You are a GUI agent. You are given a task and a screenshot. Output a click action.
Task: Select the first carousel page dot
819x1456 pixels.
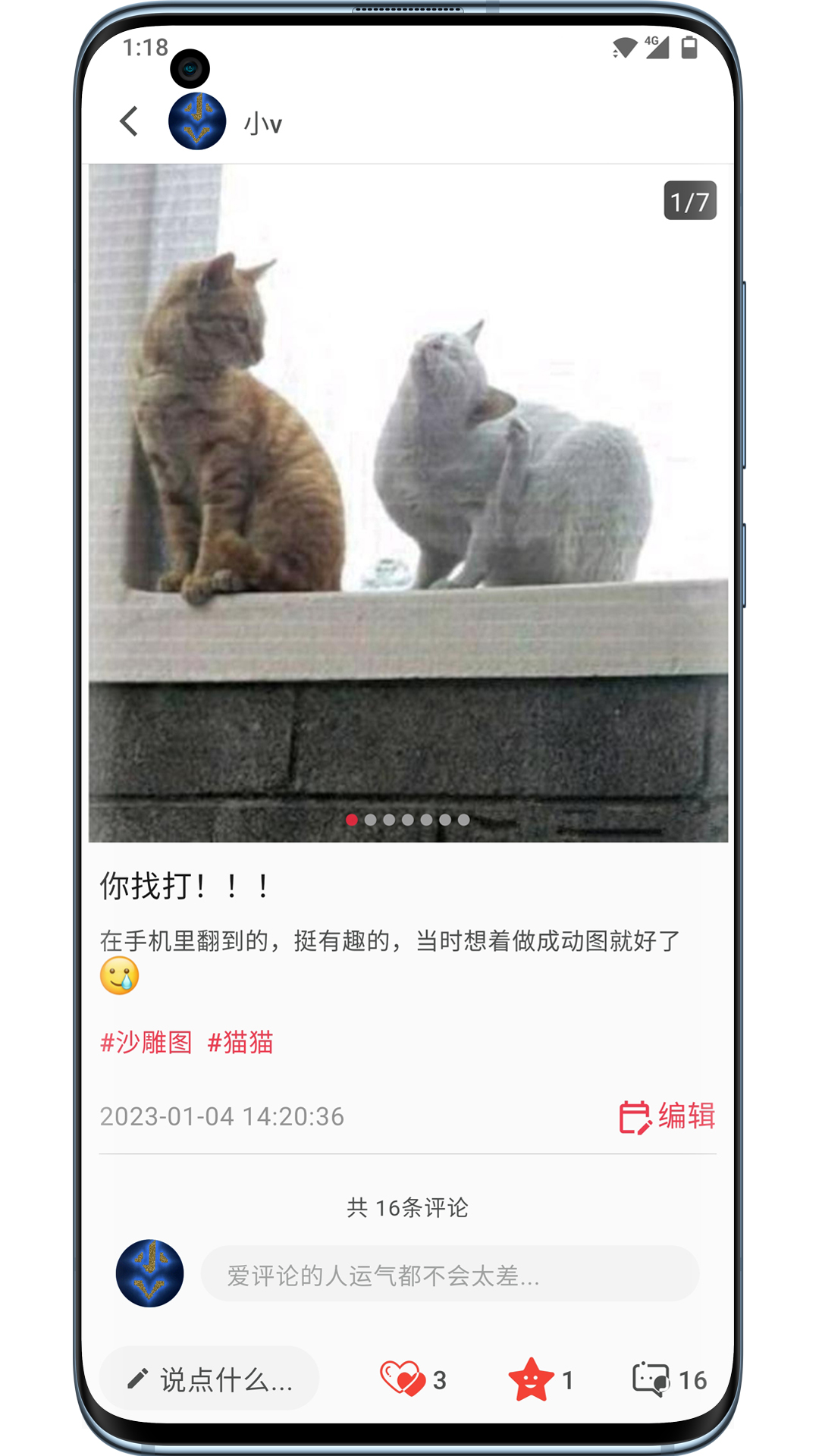click(x=352, y=820)
